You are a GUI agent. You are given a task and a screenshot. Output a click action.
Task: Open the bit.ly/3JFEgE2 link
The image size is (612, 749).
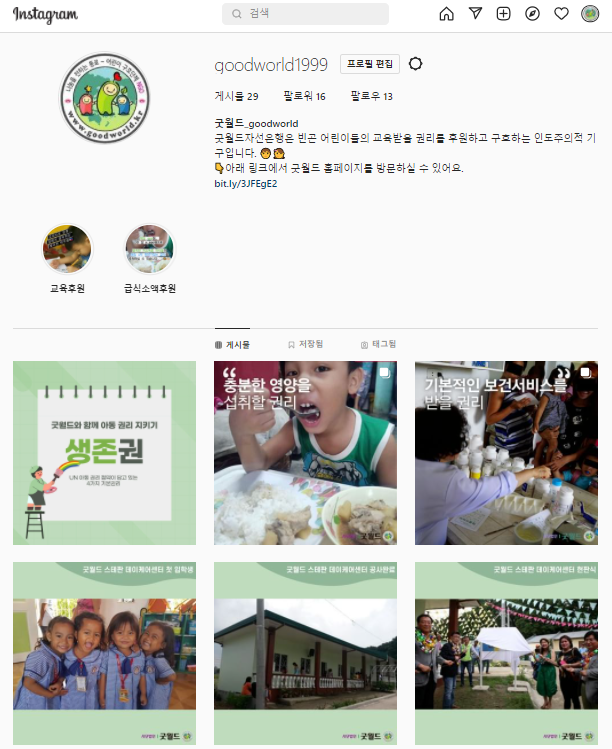[246, 184]
